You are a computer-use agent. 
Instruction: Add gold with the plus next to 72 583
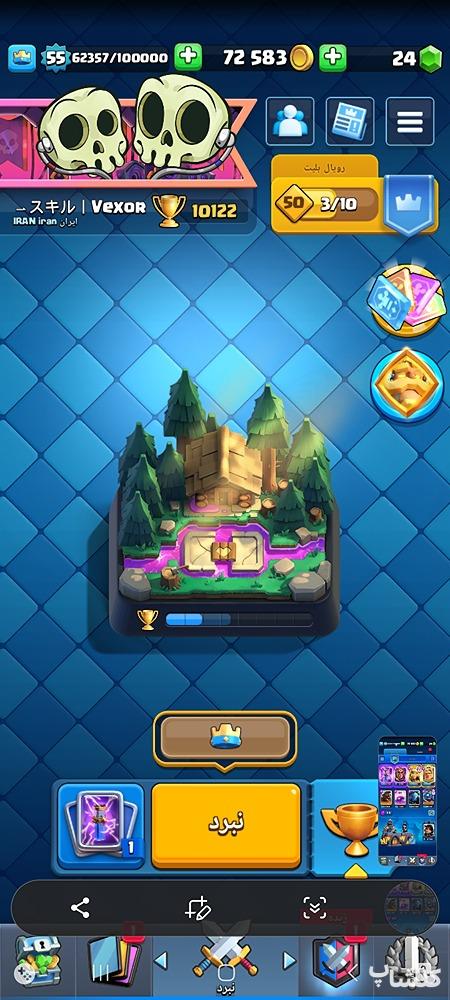pos(333,58)
